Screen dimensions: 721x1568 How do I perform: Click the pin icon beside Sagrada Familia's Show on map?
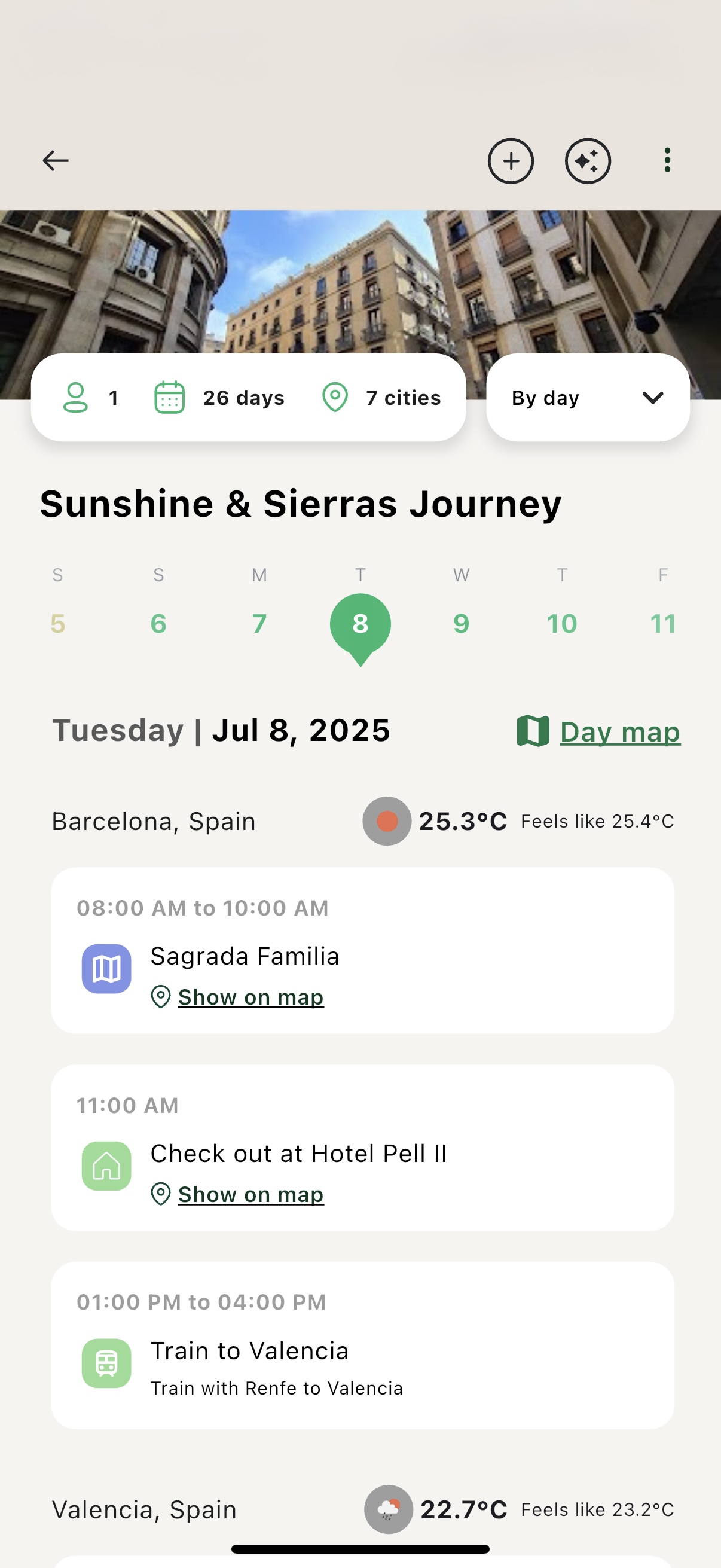pyautogui.click(x=161, y=996)
